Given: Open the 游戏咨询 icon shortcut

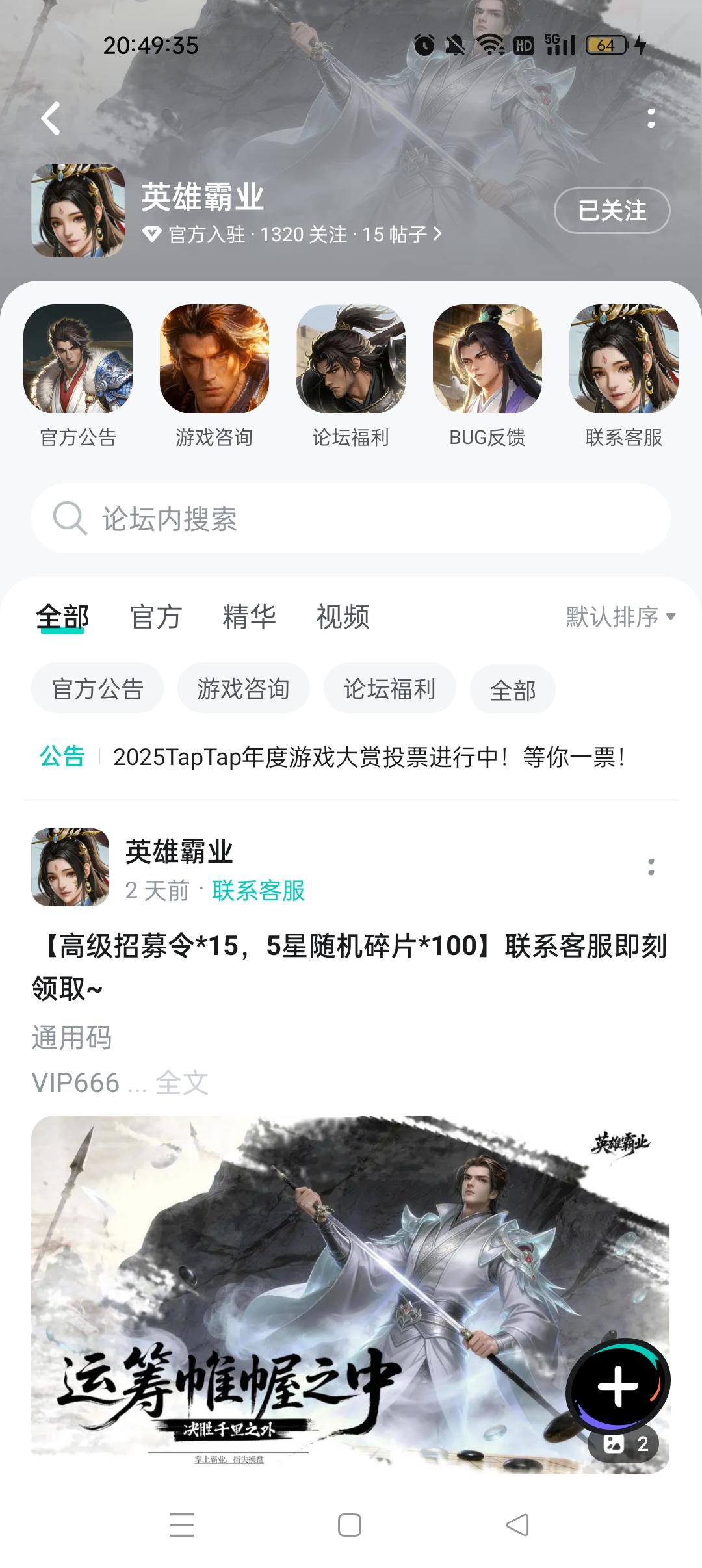Looking at the screenshot, I should point(214,376).
